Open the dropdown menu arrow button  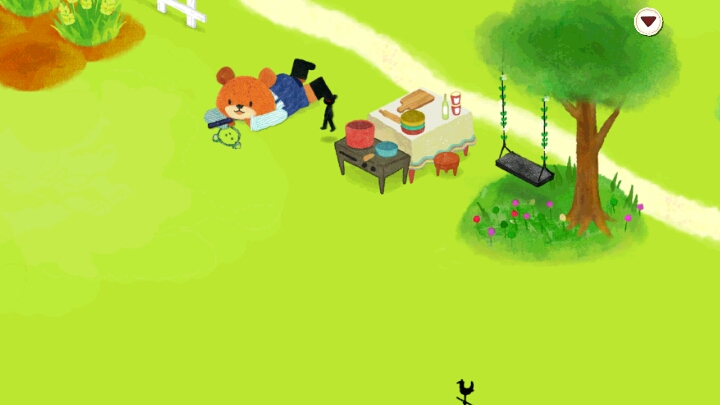[648, 21]
